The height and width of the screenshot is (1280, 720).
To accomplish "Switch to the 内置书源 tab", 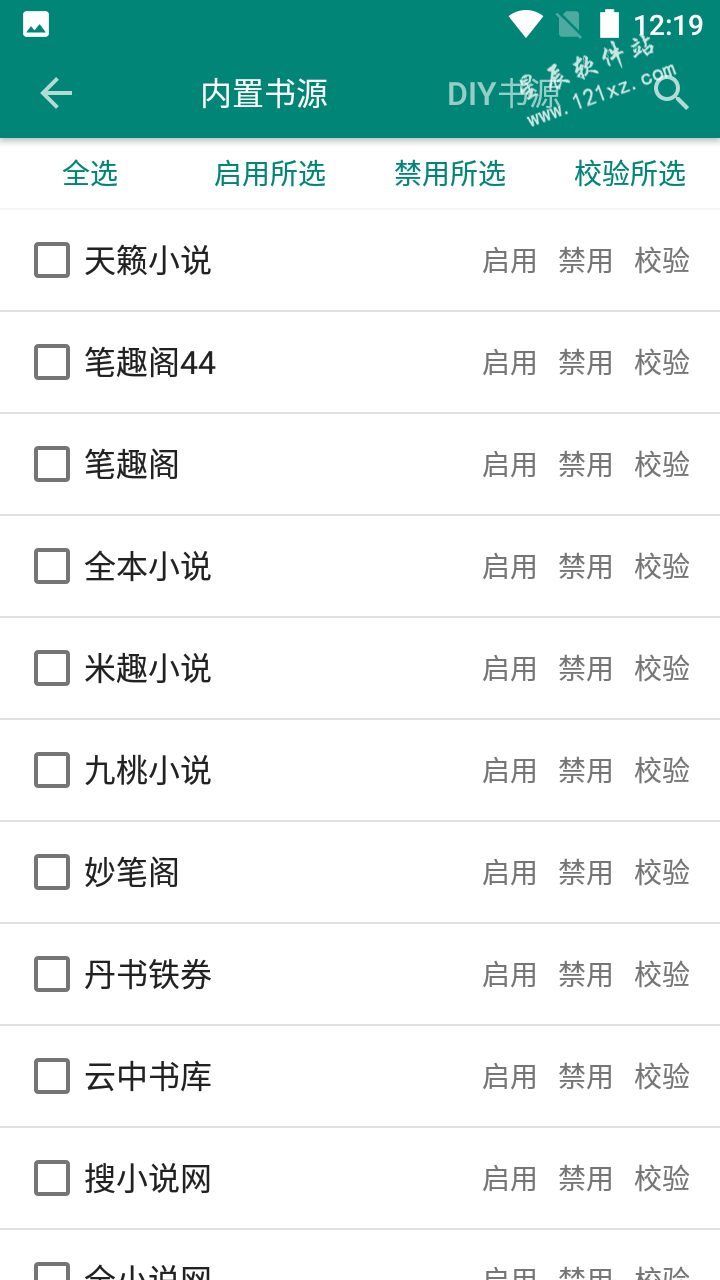I will pyautogui.click(x=264, y=94).
